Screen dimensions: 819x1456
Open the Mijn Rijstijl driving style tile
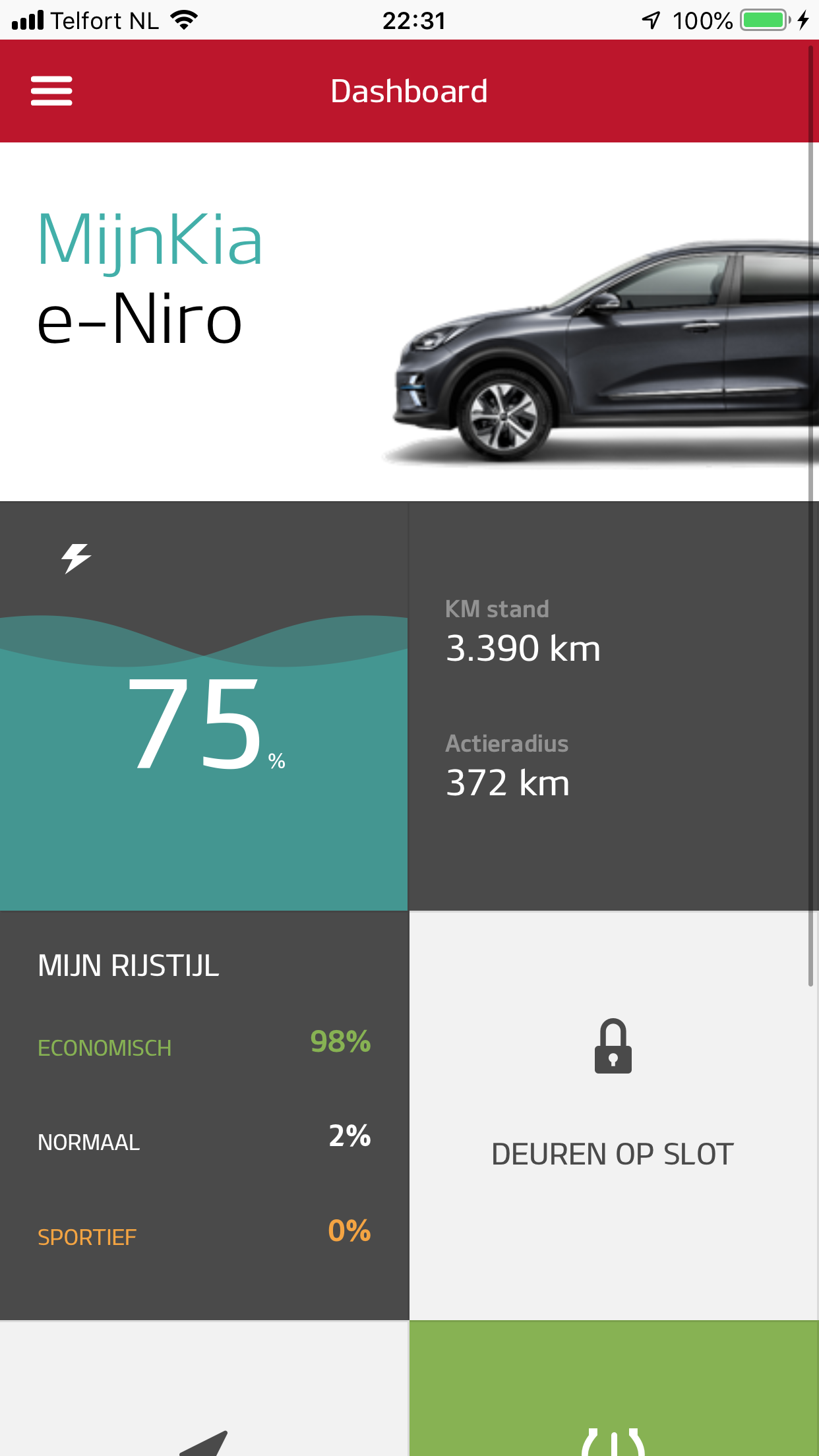[x=204, y=1114]
